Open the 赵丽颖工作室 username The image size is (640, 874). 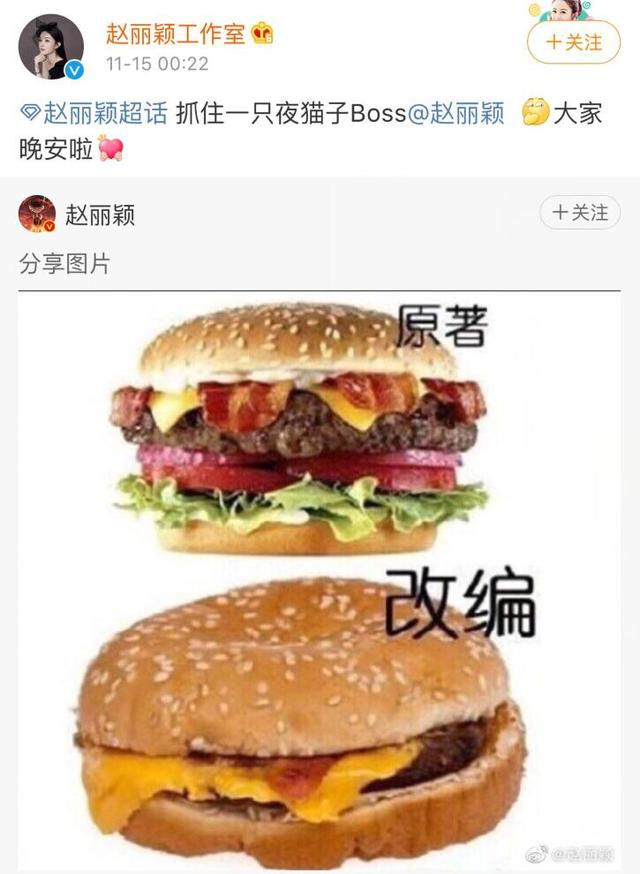point(176,33)
